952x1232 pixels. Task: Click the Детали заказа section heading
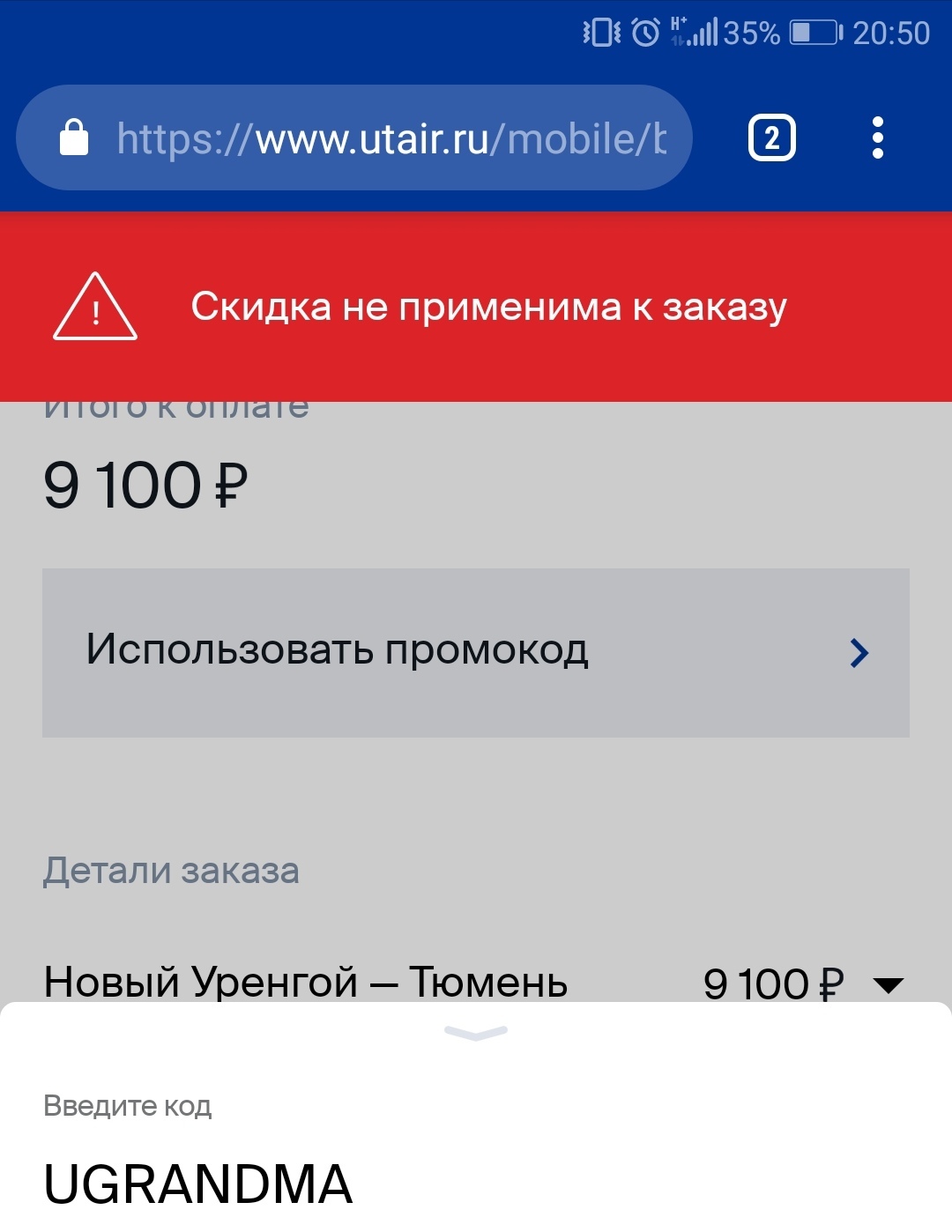click(172, 871)
